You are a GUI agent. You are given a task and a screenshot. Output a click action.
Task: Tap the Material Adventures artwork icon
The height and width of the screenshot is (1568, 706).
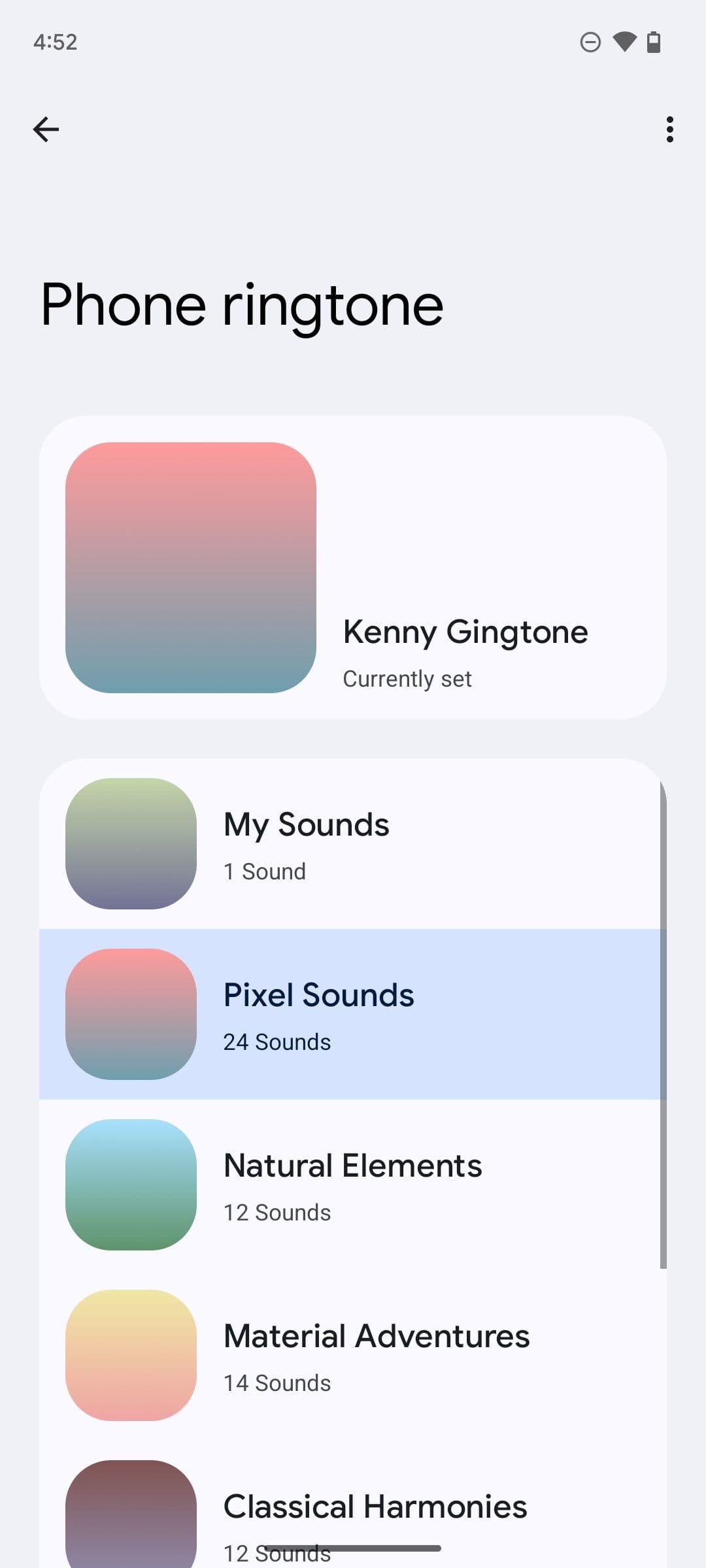[131, 1352]
